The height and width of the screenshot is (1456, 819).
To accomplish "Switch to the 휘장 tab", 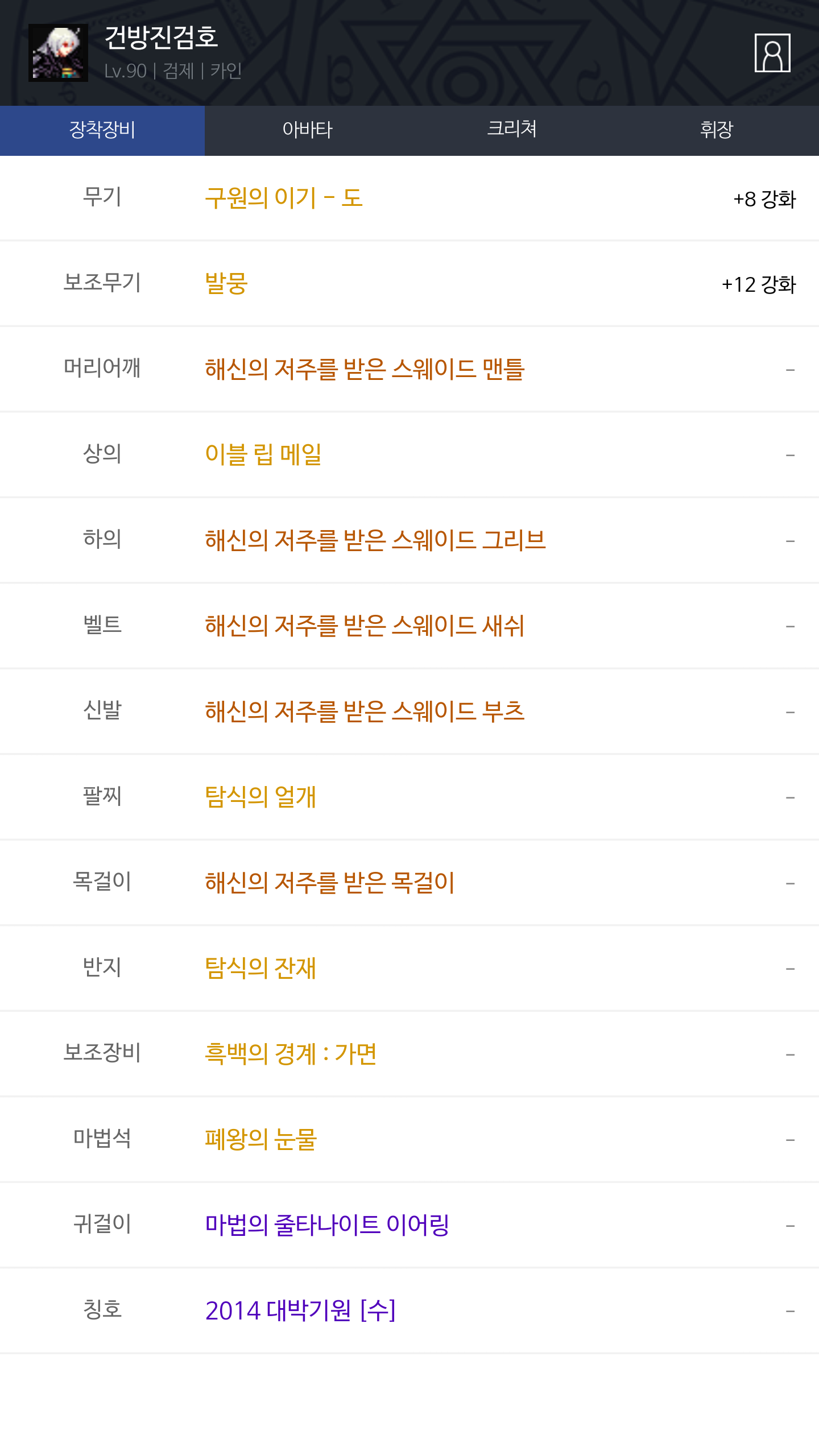I will [717, 130].
